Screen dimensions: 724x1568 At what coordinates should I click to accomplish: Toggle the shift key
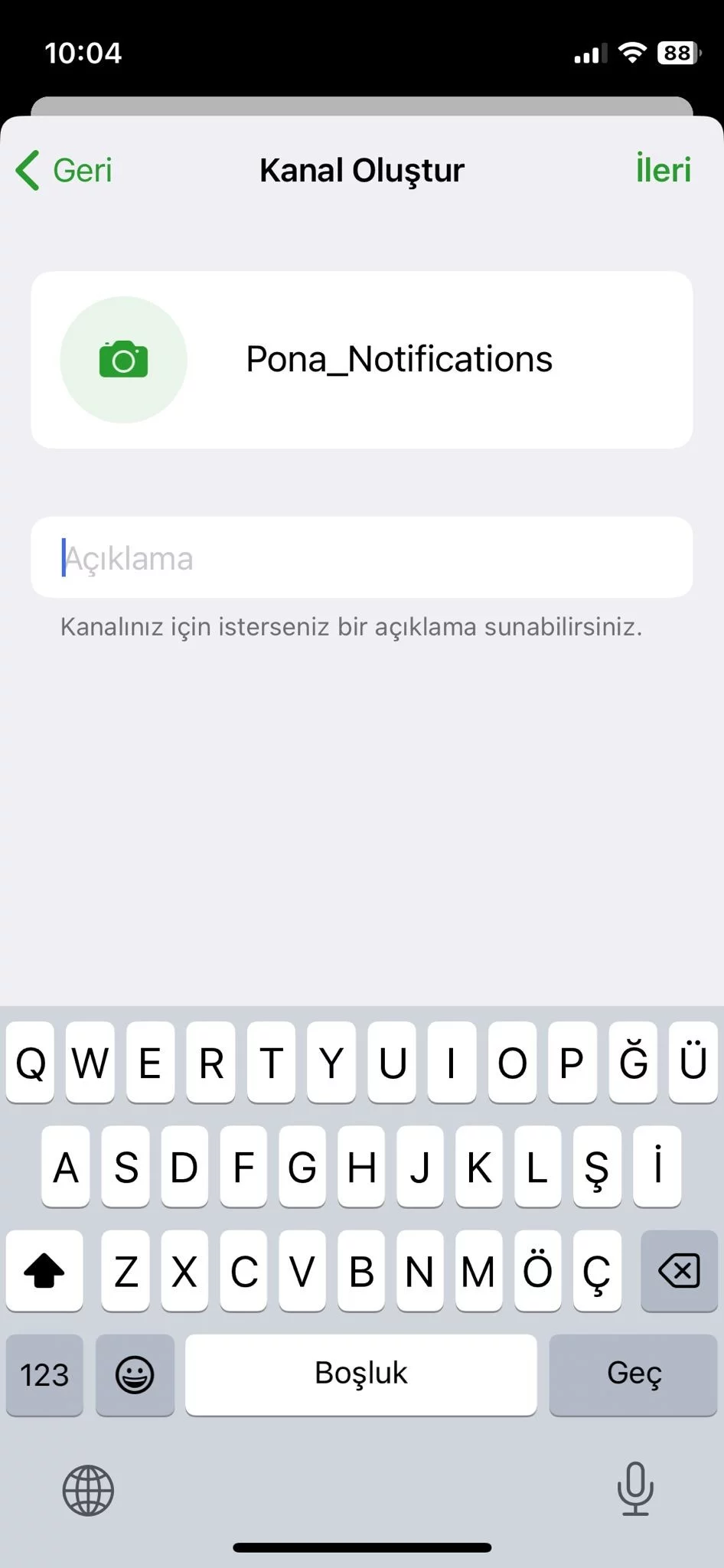pos(44,1272)
